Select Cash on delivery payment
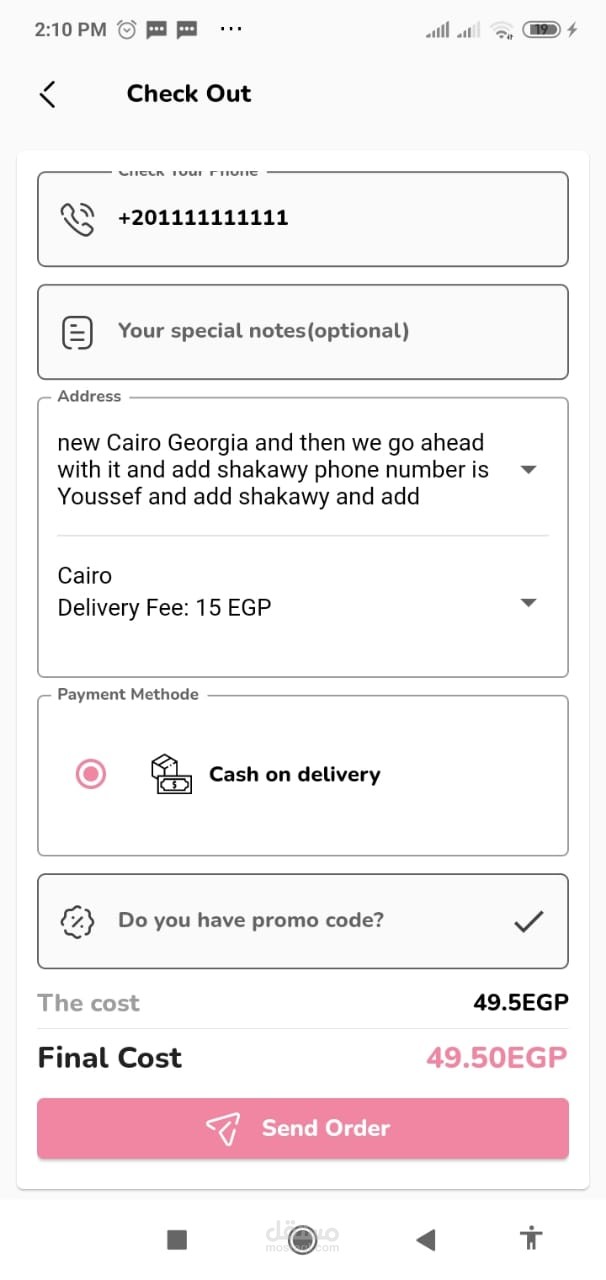 [x=91, y=774]
